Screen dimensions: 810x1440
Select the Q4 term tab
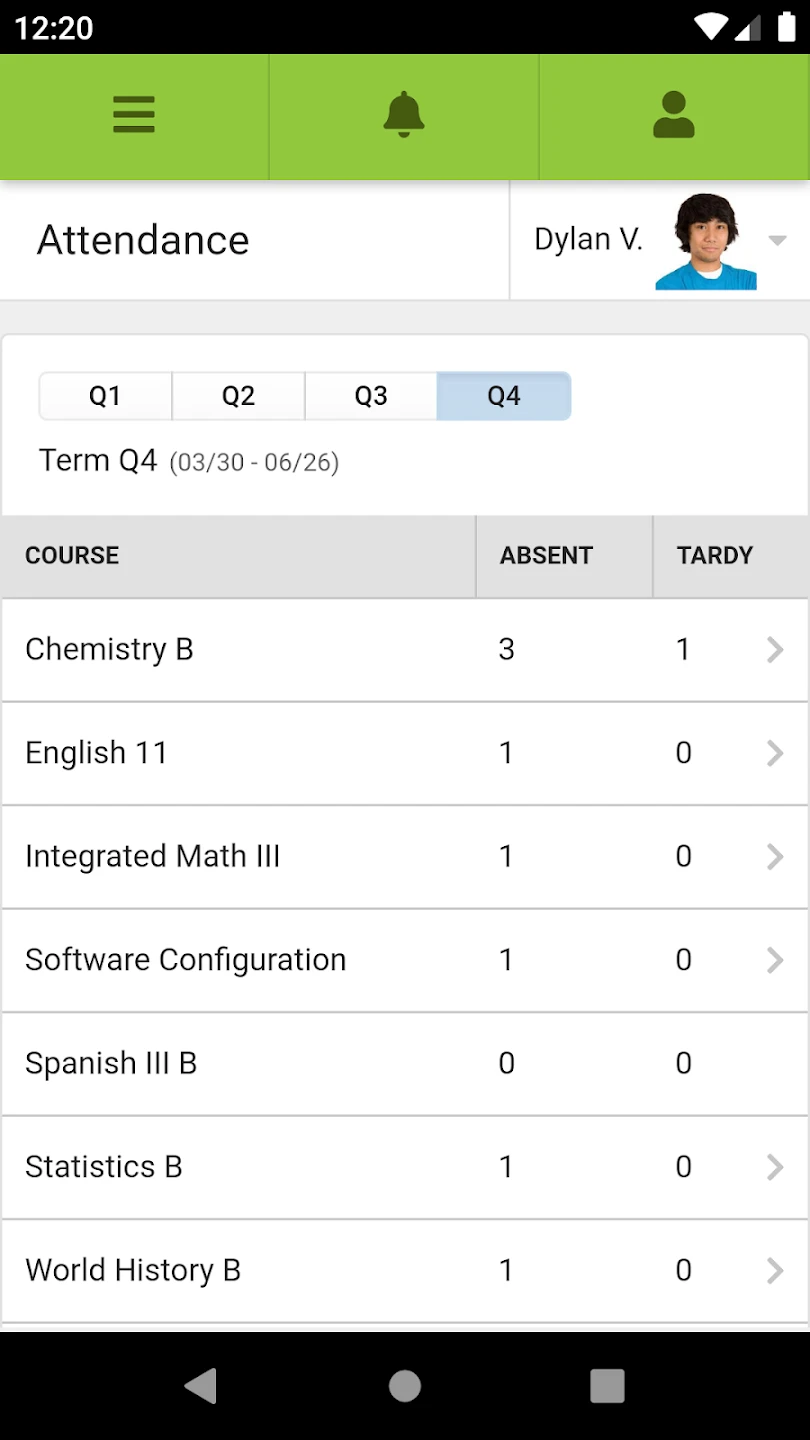[504, 396]
